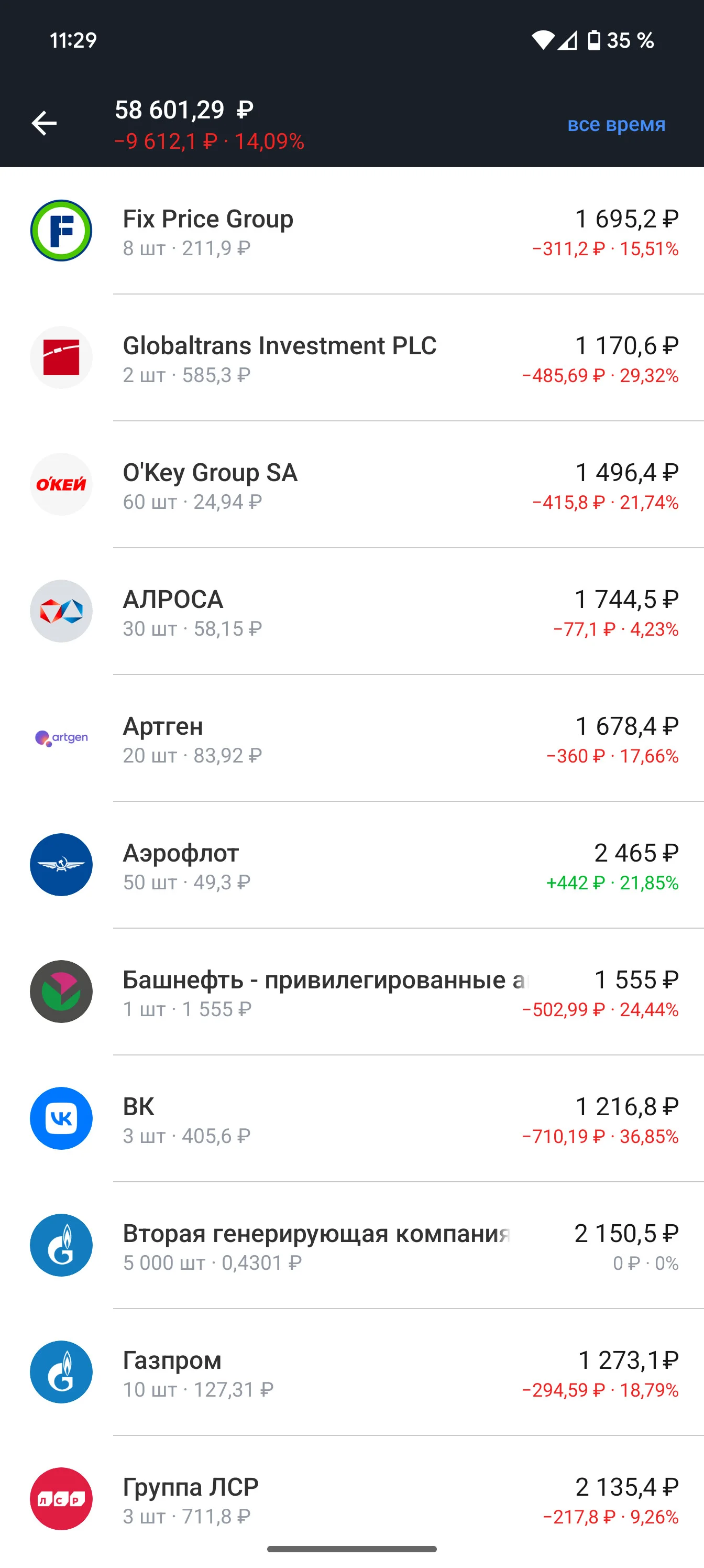Open the ВК stock position
Image resolution: width=704 pixels, height=1568 pixels.
pos(351,1119)
